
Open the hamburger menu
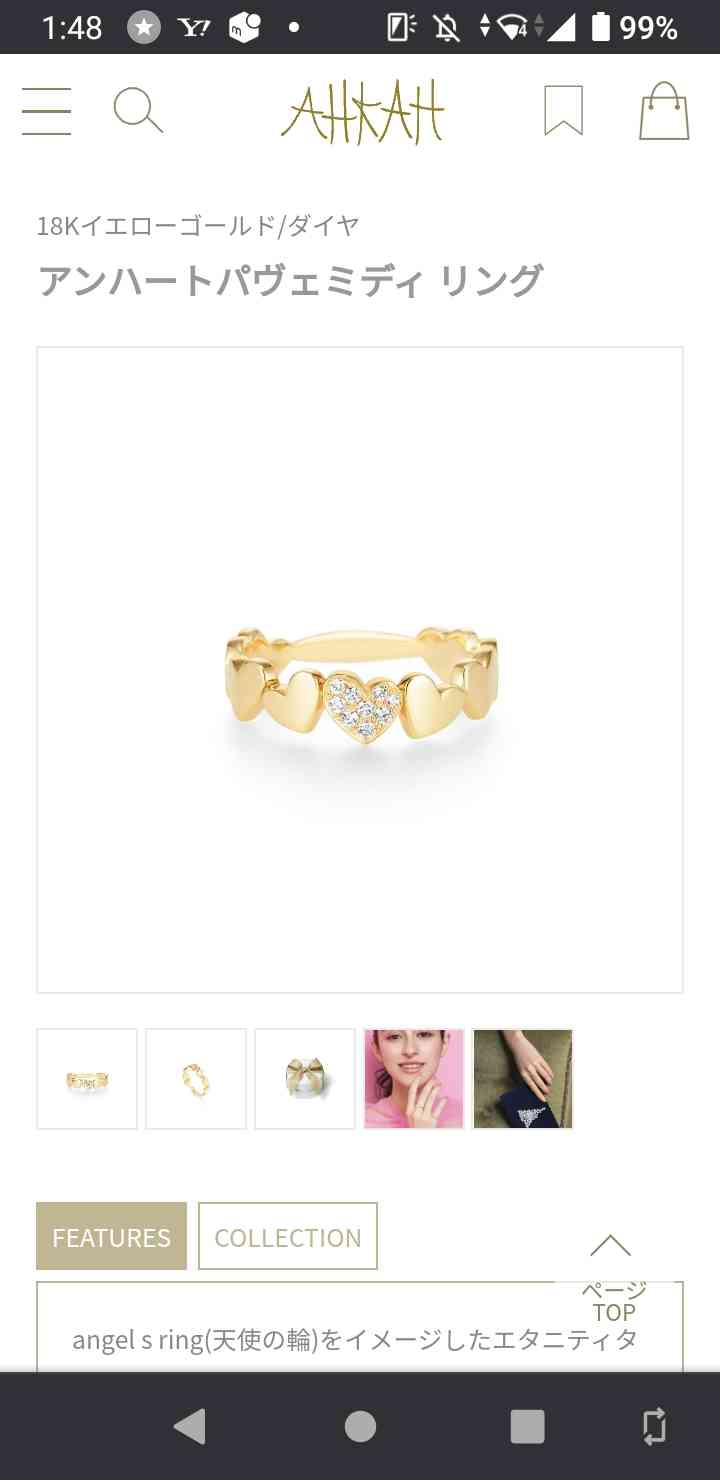coord(46,110)
